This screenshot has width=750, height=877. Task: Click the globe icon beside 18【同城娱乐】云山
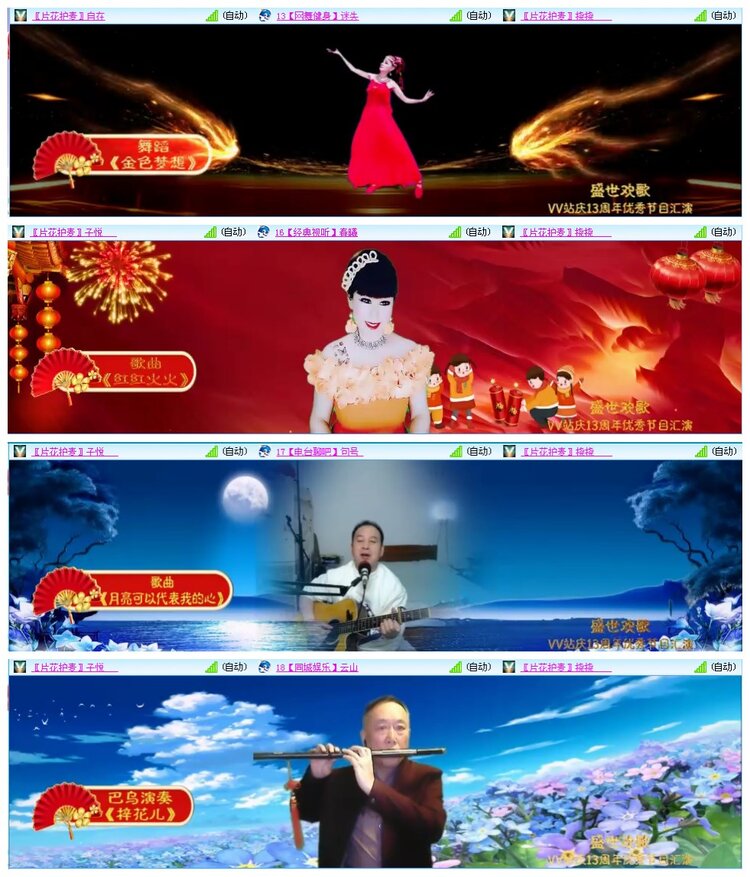click(260, 672)
